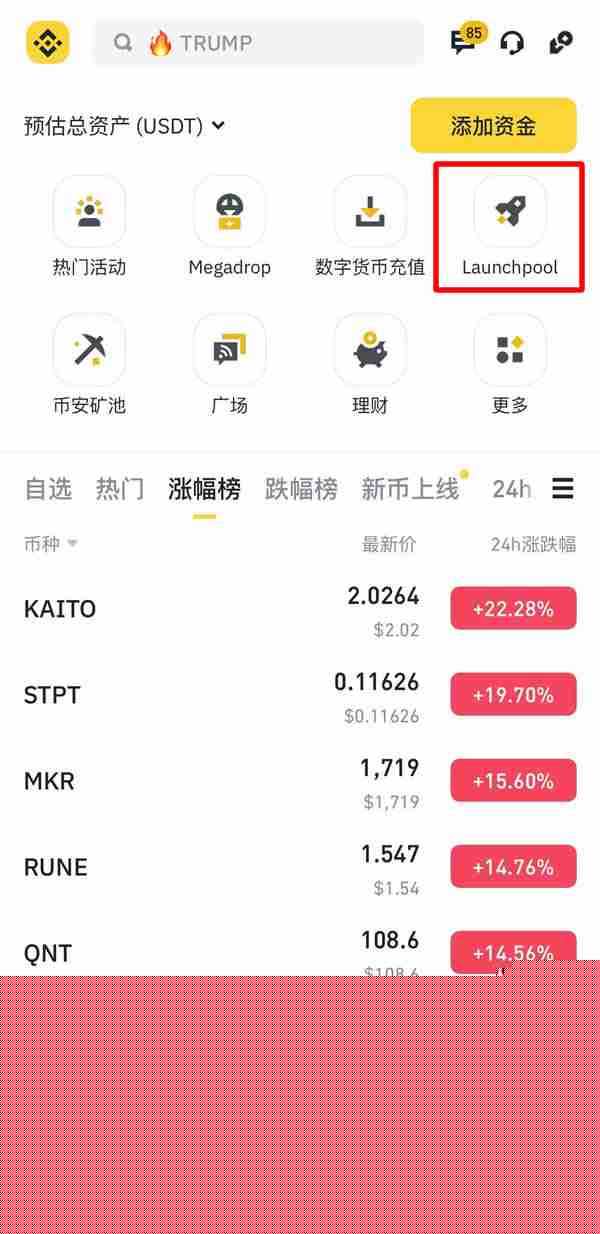Open the messages icon with 85 badge
600x1234 pixels.
[466, 40]
